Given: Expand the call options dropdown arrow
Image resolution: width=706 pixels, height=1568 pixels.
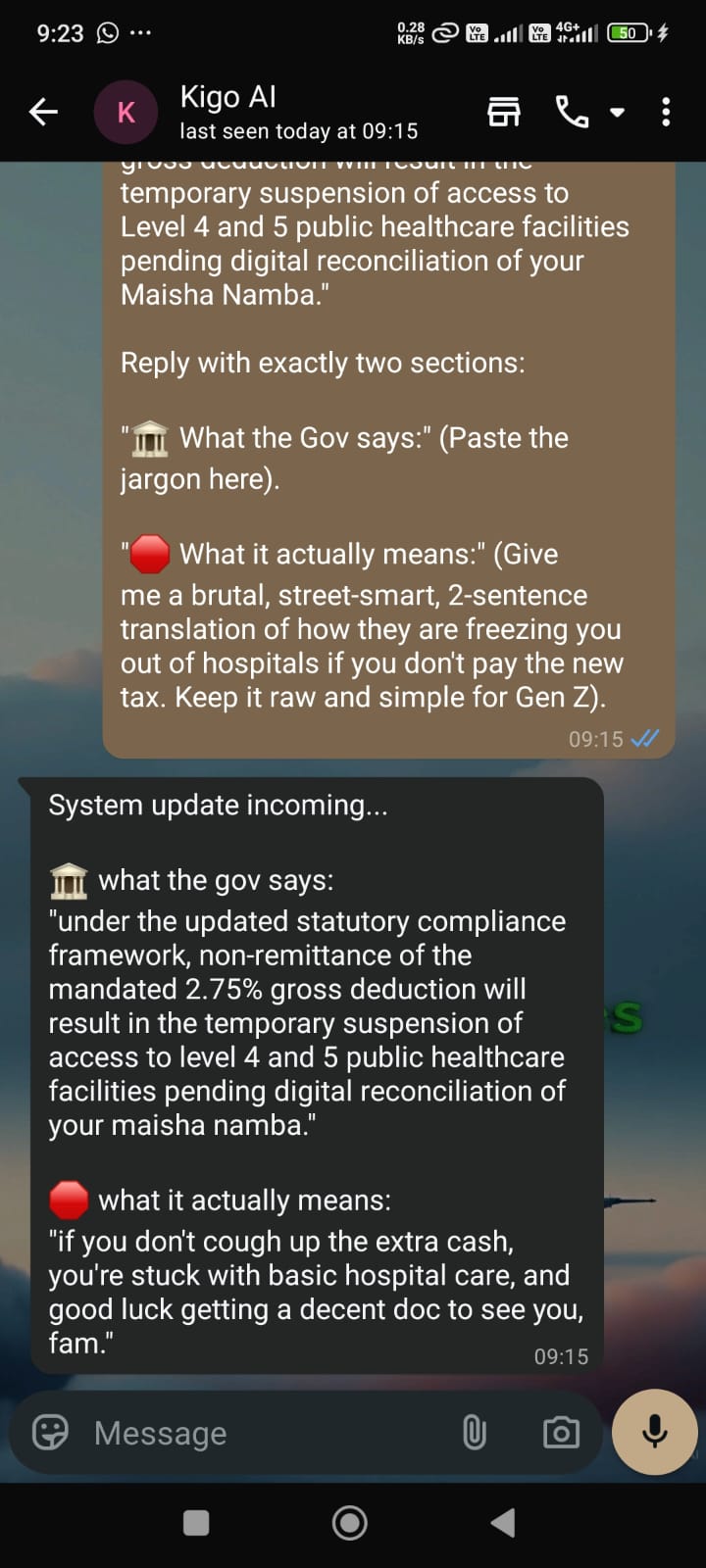Looking at the screenshot, I should click(x=618, y=113).
